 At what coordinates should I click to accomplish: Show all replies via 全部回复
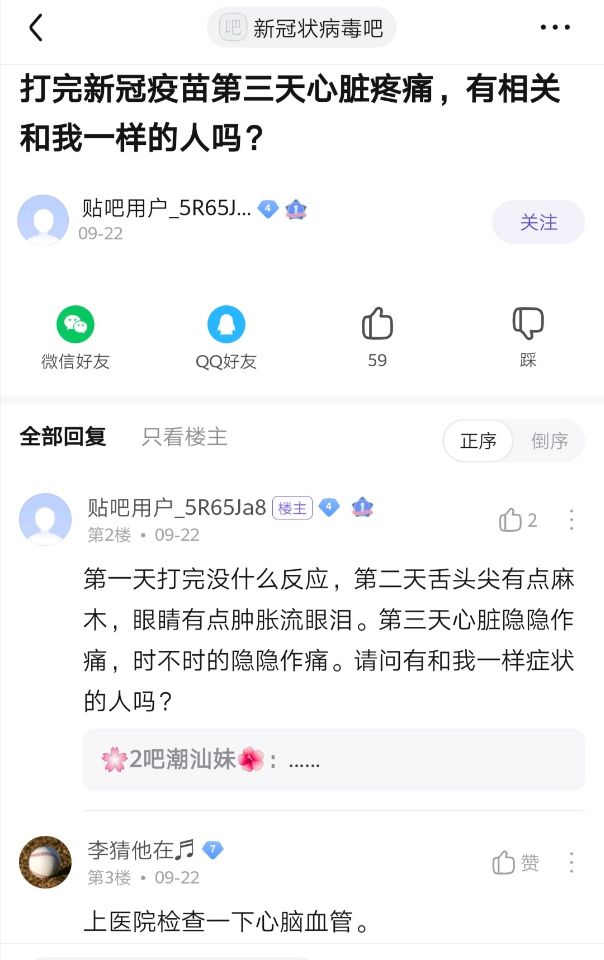tap(63, 437)
